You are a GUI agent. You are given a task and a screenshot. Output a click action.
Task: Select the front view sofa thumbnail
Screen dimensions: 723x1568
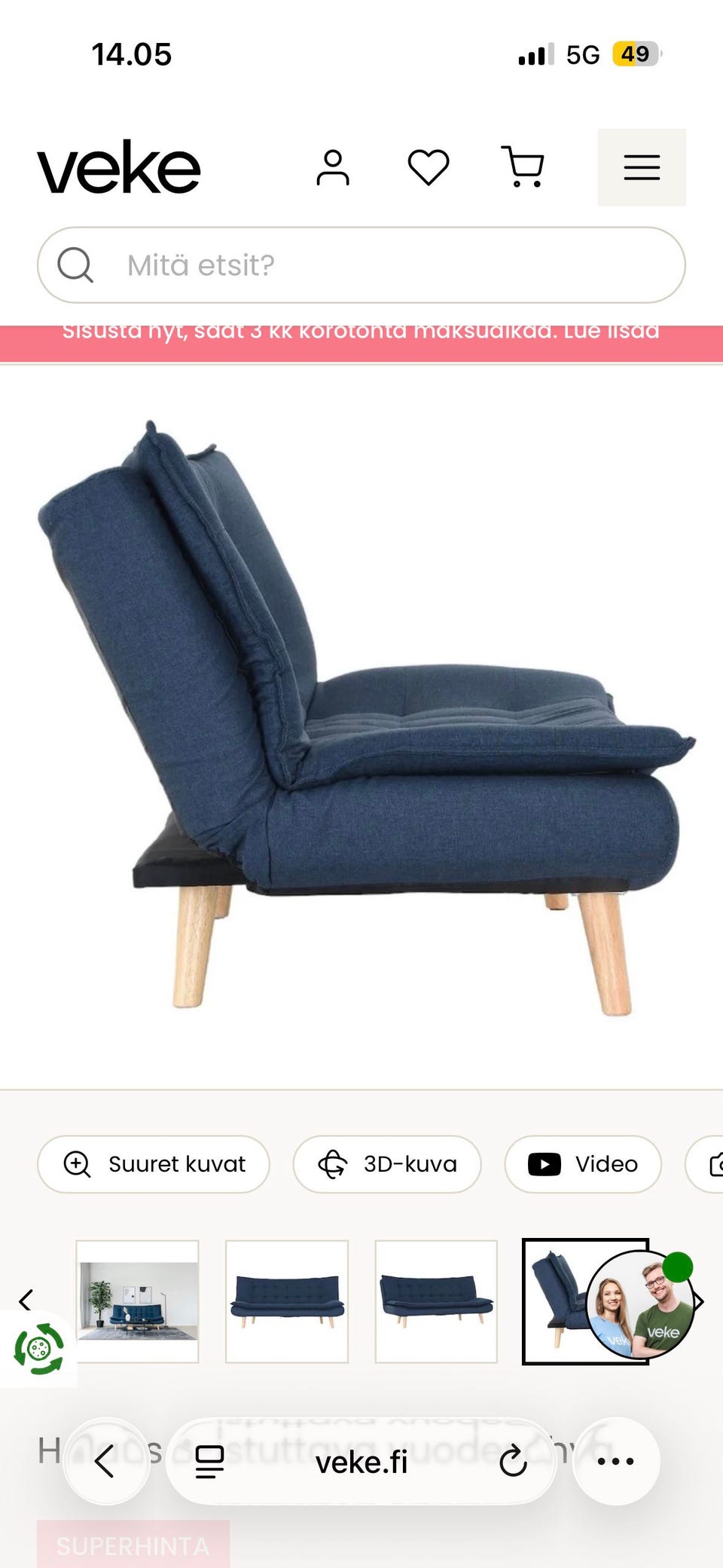tap(287, 1301)
